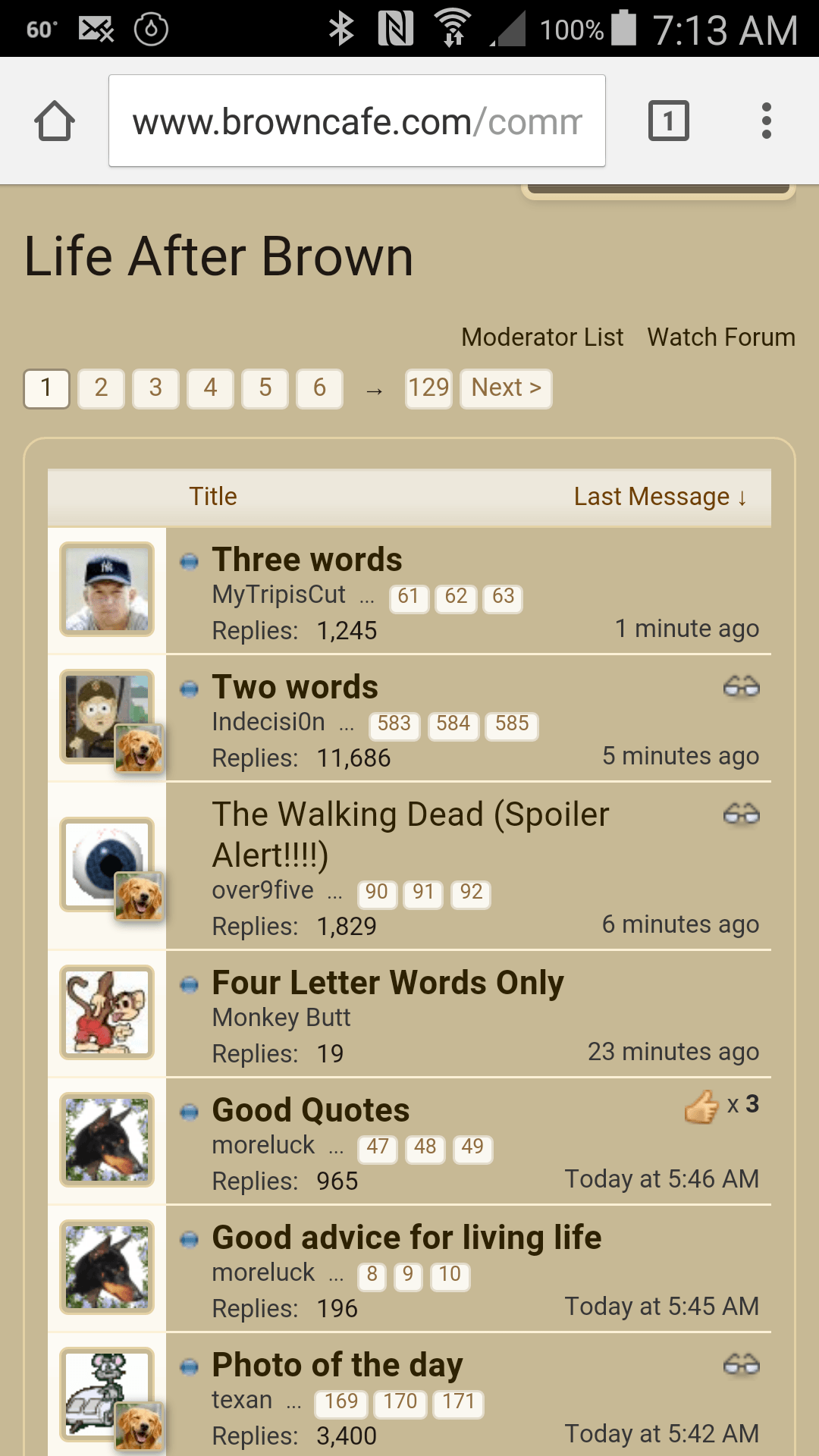Open the Good Quotes thread
Screen dimensions: 819x1456
pos(311,1110)
